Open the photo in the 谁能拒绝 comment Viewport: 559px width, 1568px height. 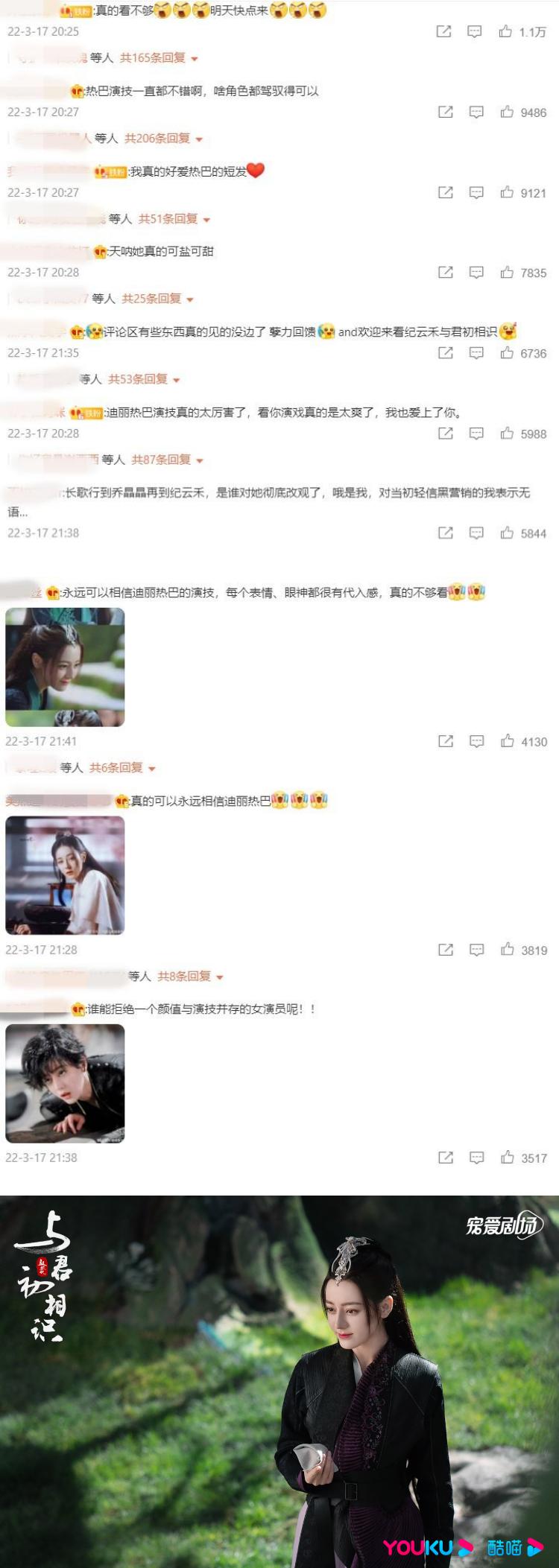click(65, 1083)
